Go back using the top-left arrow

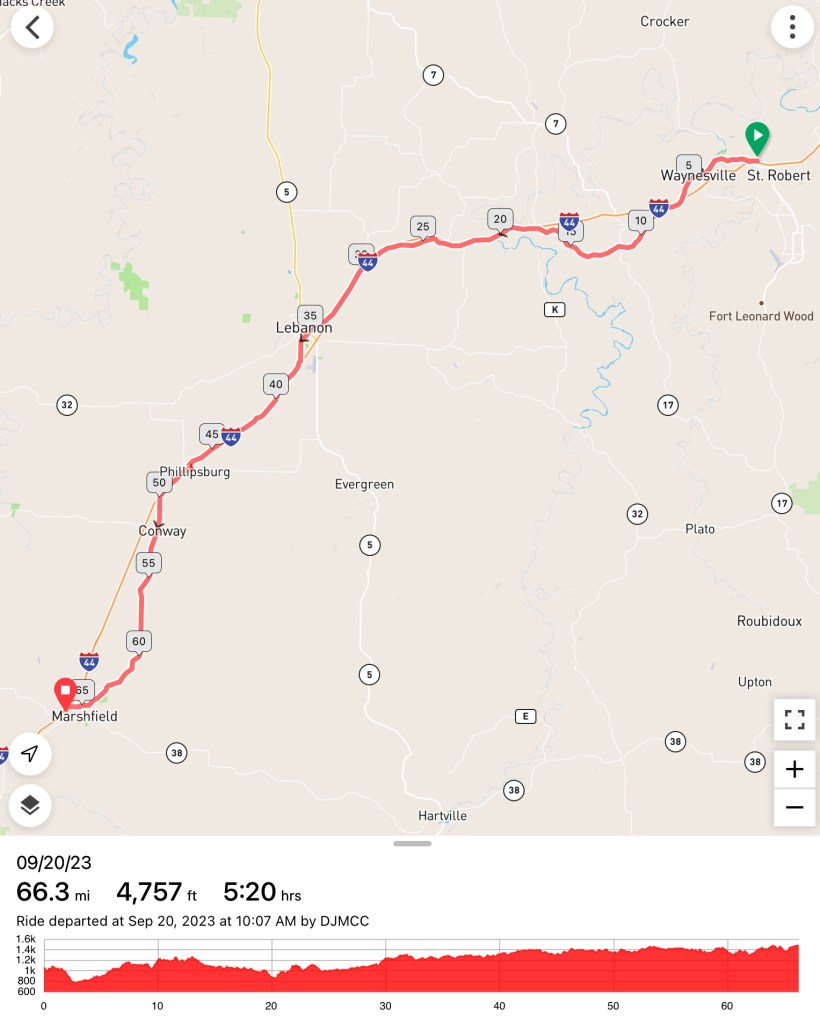32,27
